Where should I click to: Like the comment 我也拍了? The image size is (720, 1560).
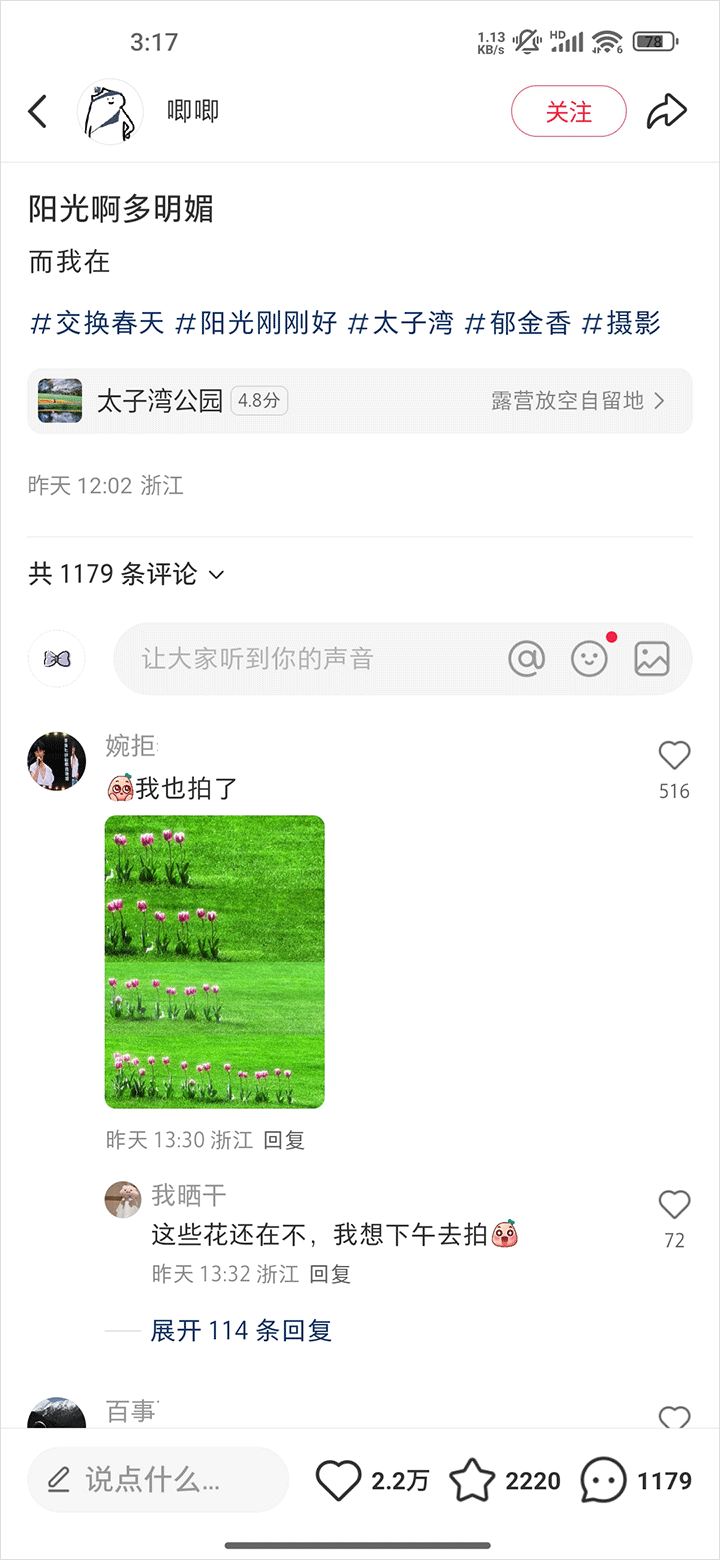click(x=674, y=756)
